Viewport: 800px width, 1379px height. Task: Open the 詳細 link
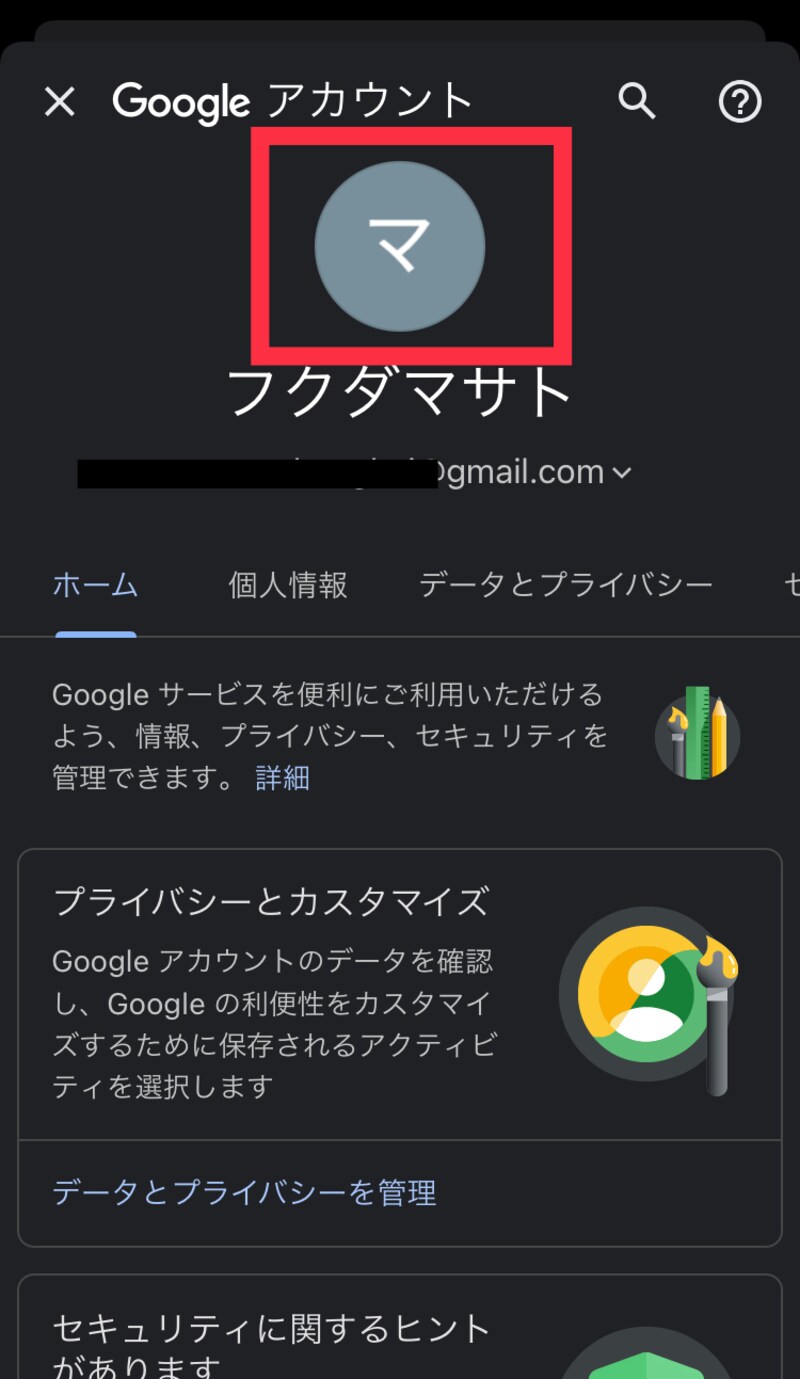click(x=282, y=778)
